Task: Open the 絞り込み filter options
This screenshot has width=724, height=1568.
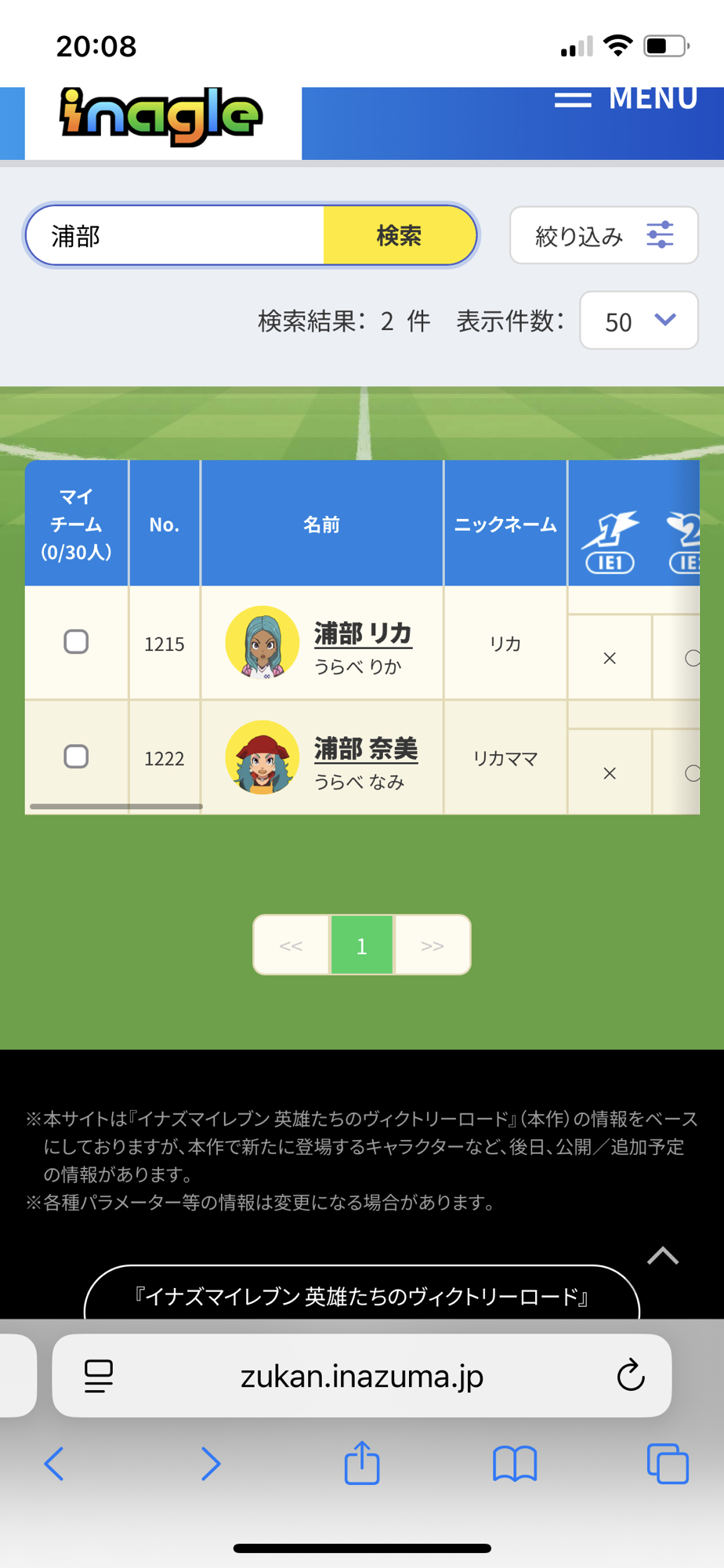Action: click(x=603, y=235)
